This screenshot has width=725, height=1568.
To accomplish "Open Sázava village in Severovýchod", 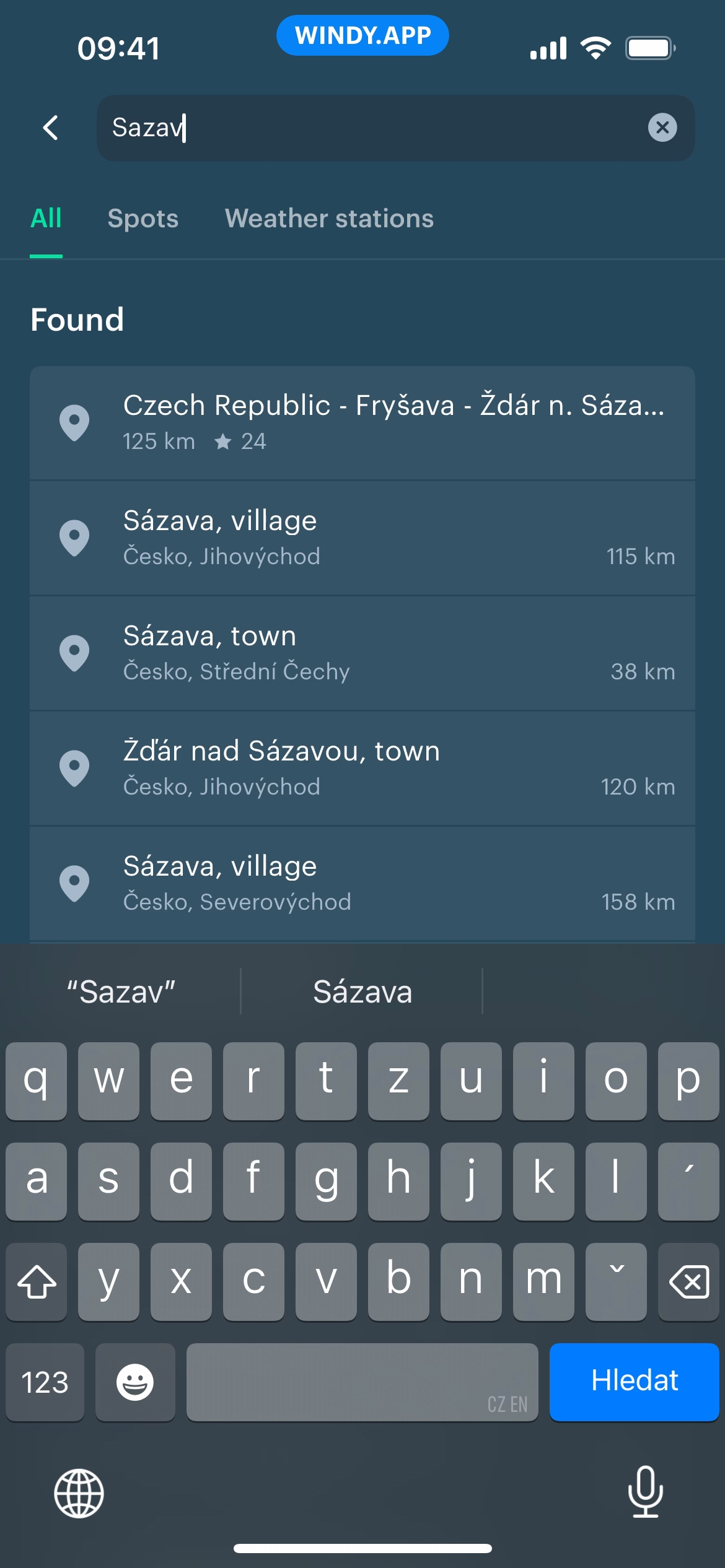I will (362, 883).
